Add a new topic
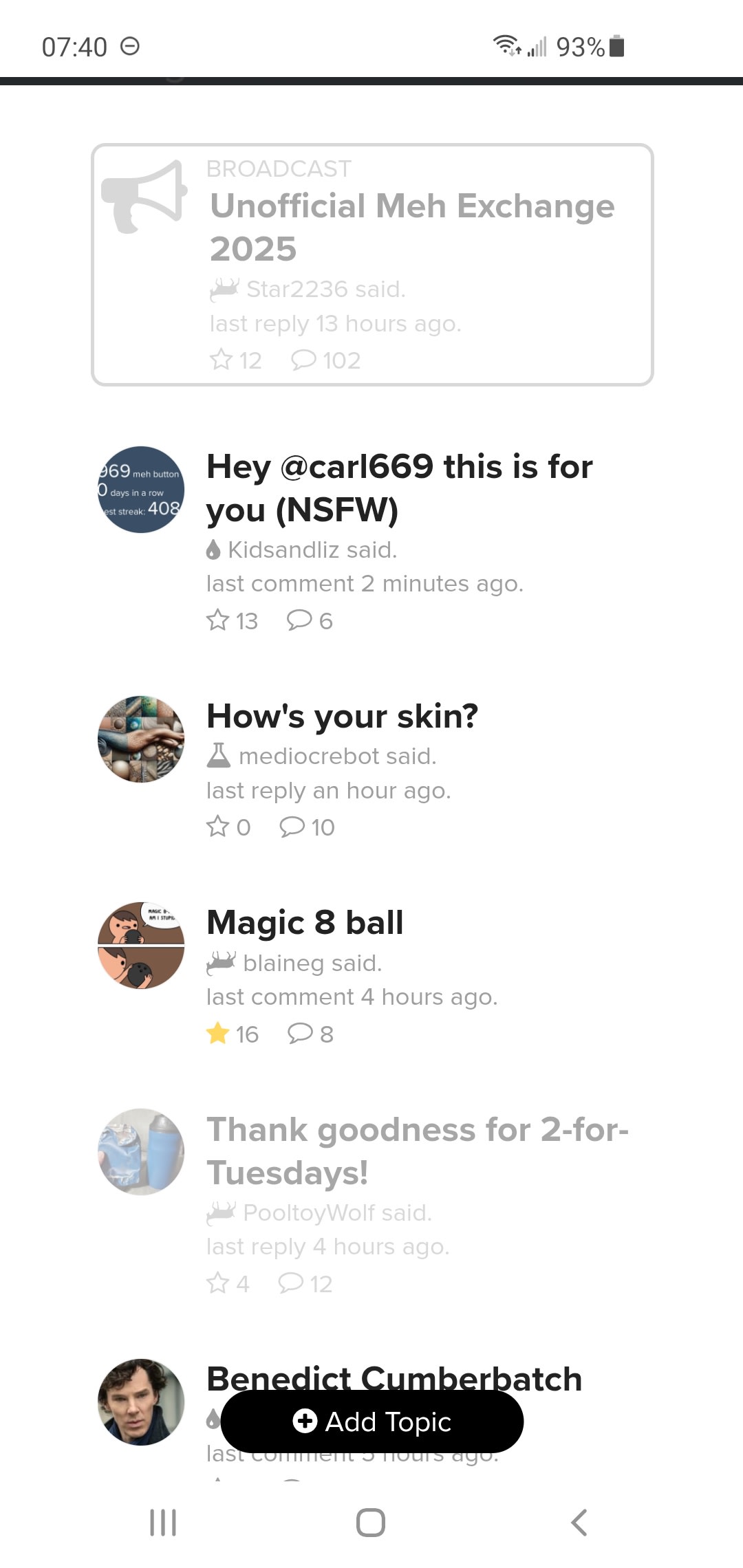The height and width of the screenshot is (1568, 743). 371,1422
